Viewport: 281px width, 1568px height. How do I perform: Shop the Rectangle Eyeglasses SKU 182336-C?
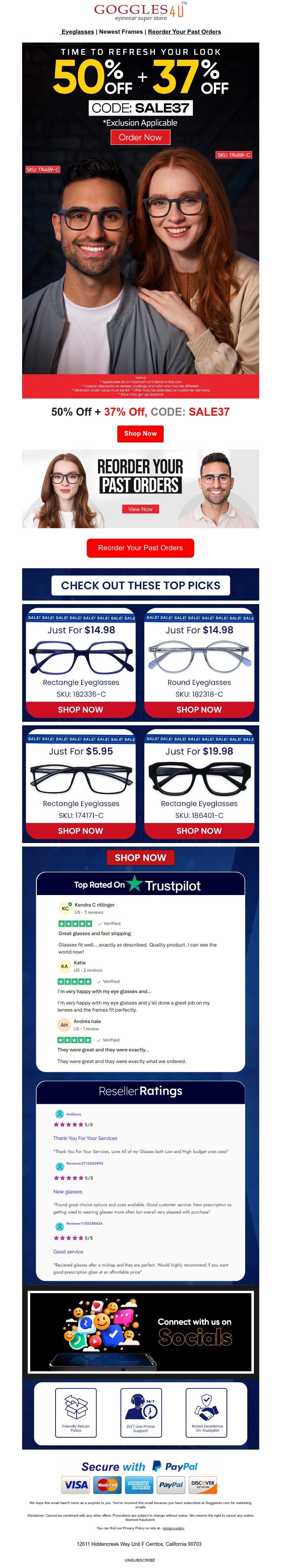tap(80, 709)
